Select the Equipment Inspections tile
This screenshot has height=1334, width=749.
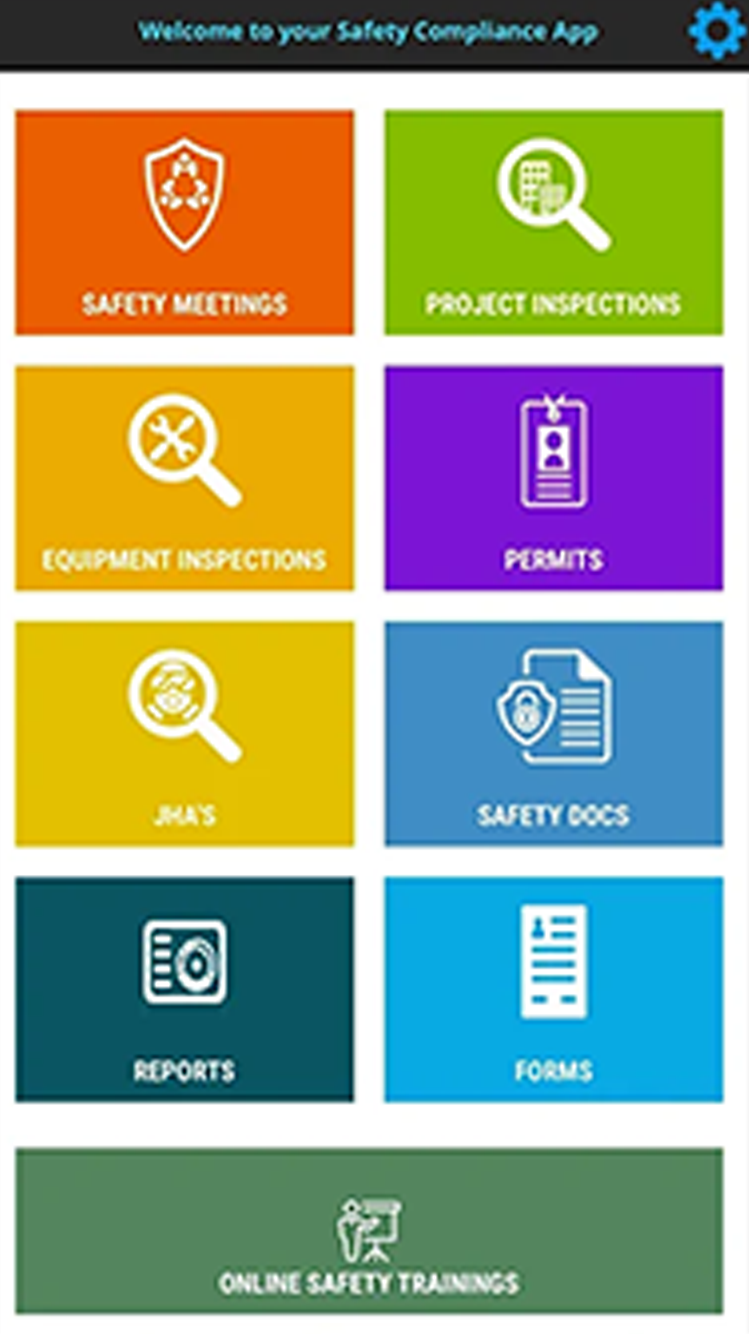click(184, 478)
